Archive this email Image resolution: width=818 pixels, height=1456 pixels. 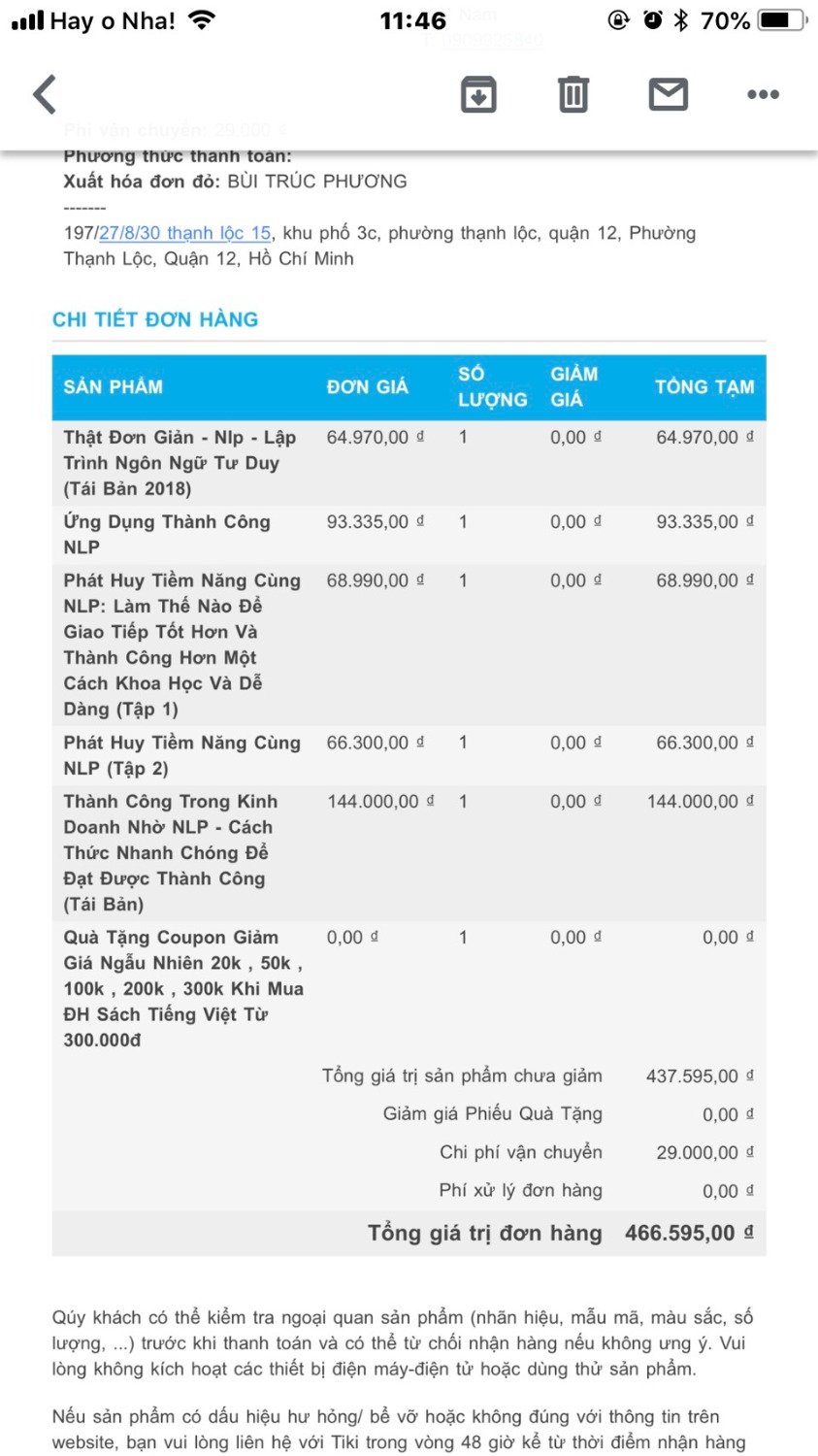[478, 94]
